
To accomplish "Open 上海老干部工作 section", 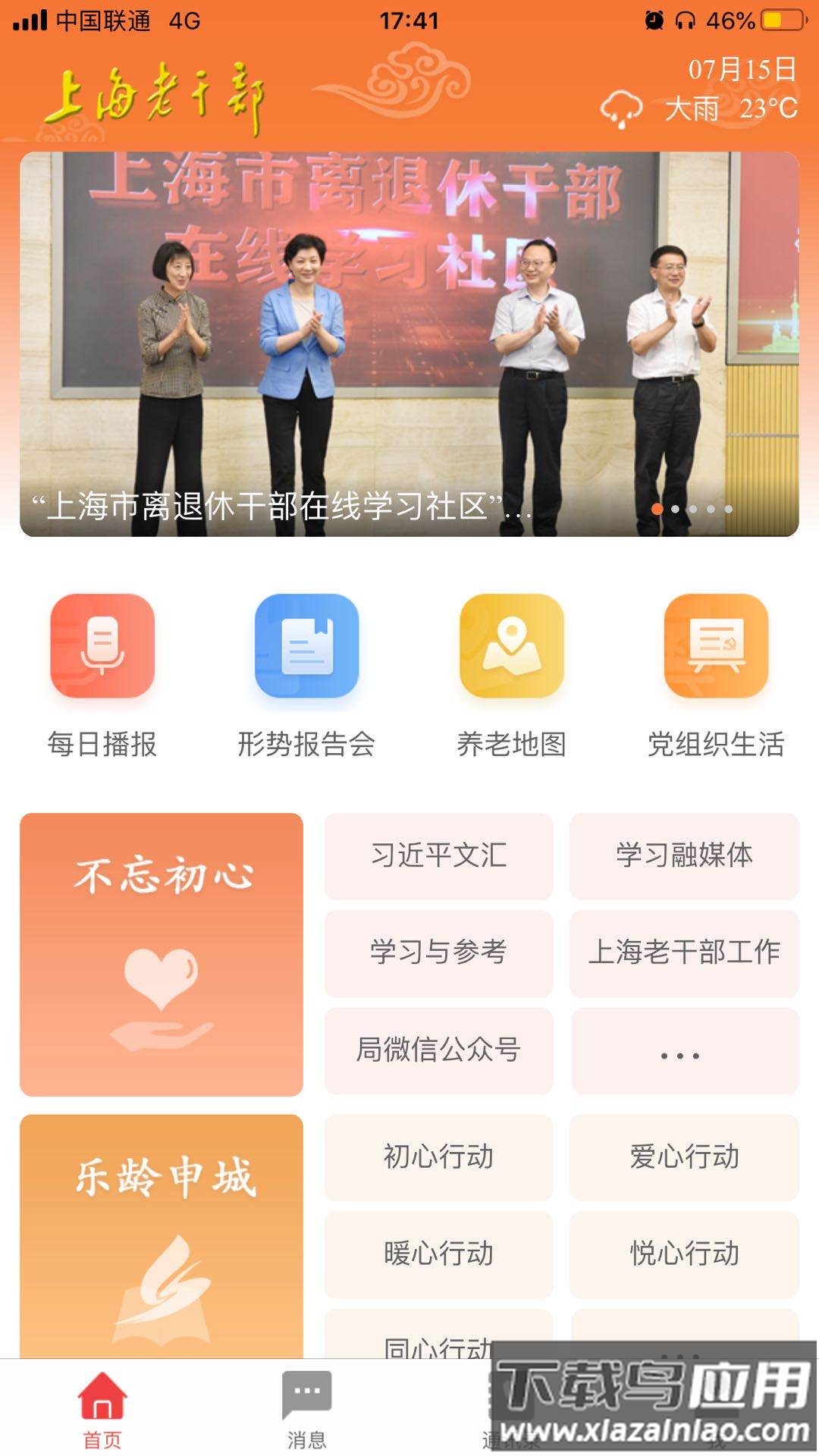I will 685,954.
